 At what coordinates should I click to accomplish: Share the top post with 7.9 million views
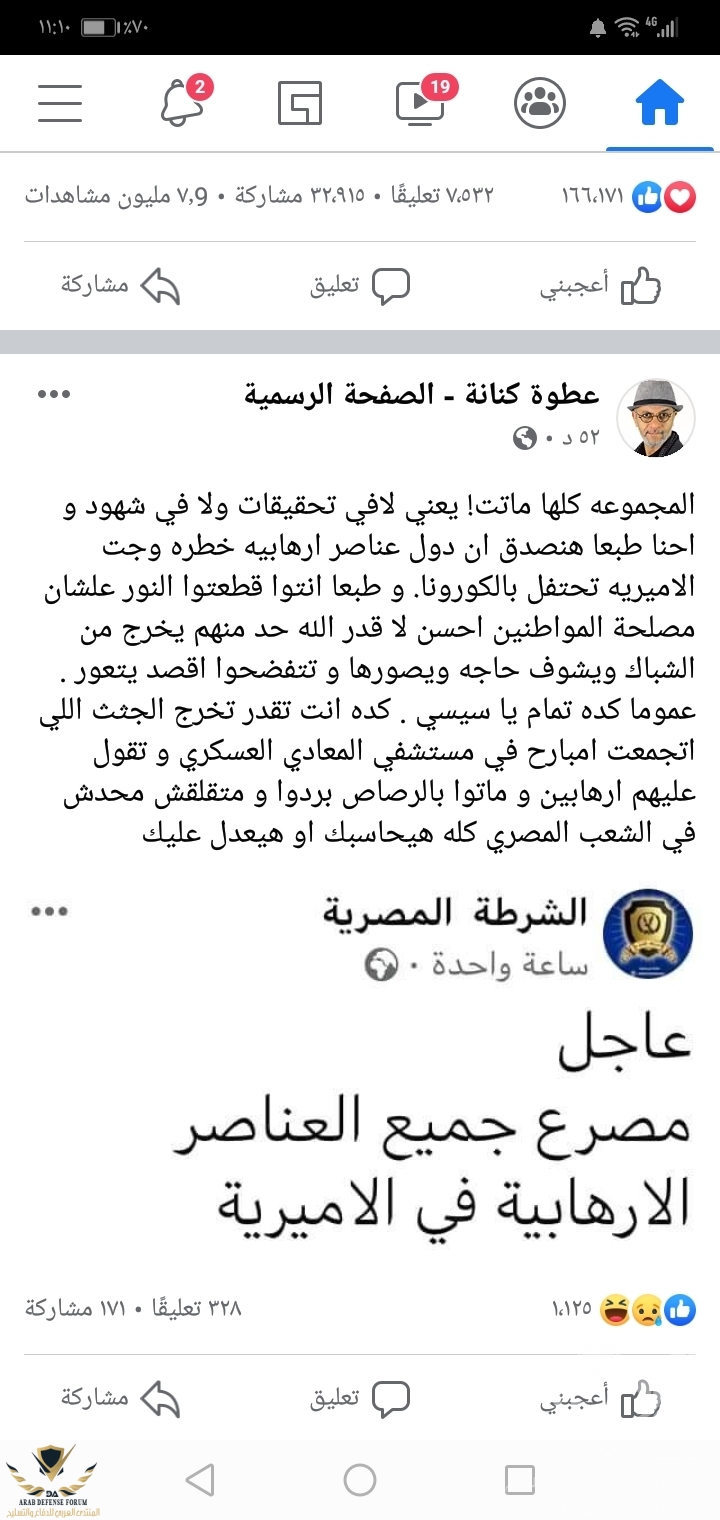click(x=120, y=286)
